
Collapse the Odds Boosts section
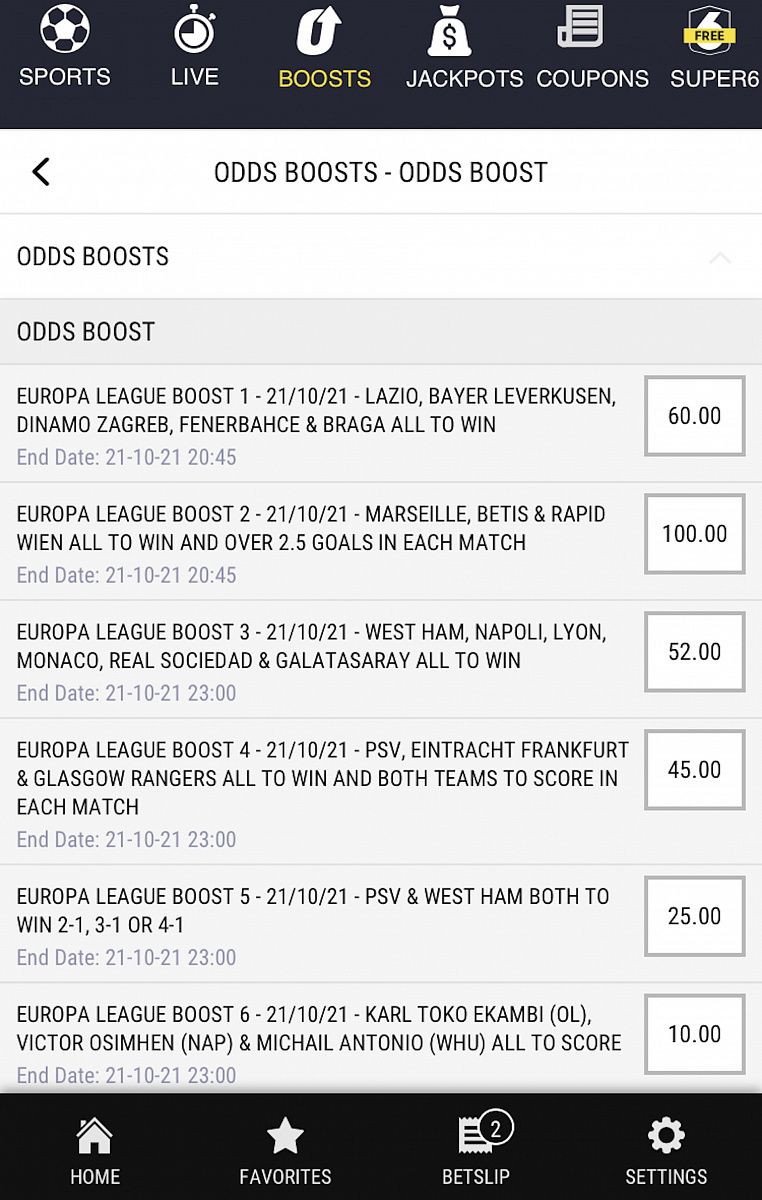(x=719, y=257)
